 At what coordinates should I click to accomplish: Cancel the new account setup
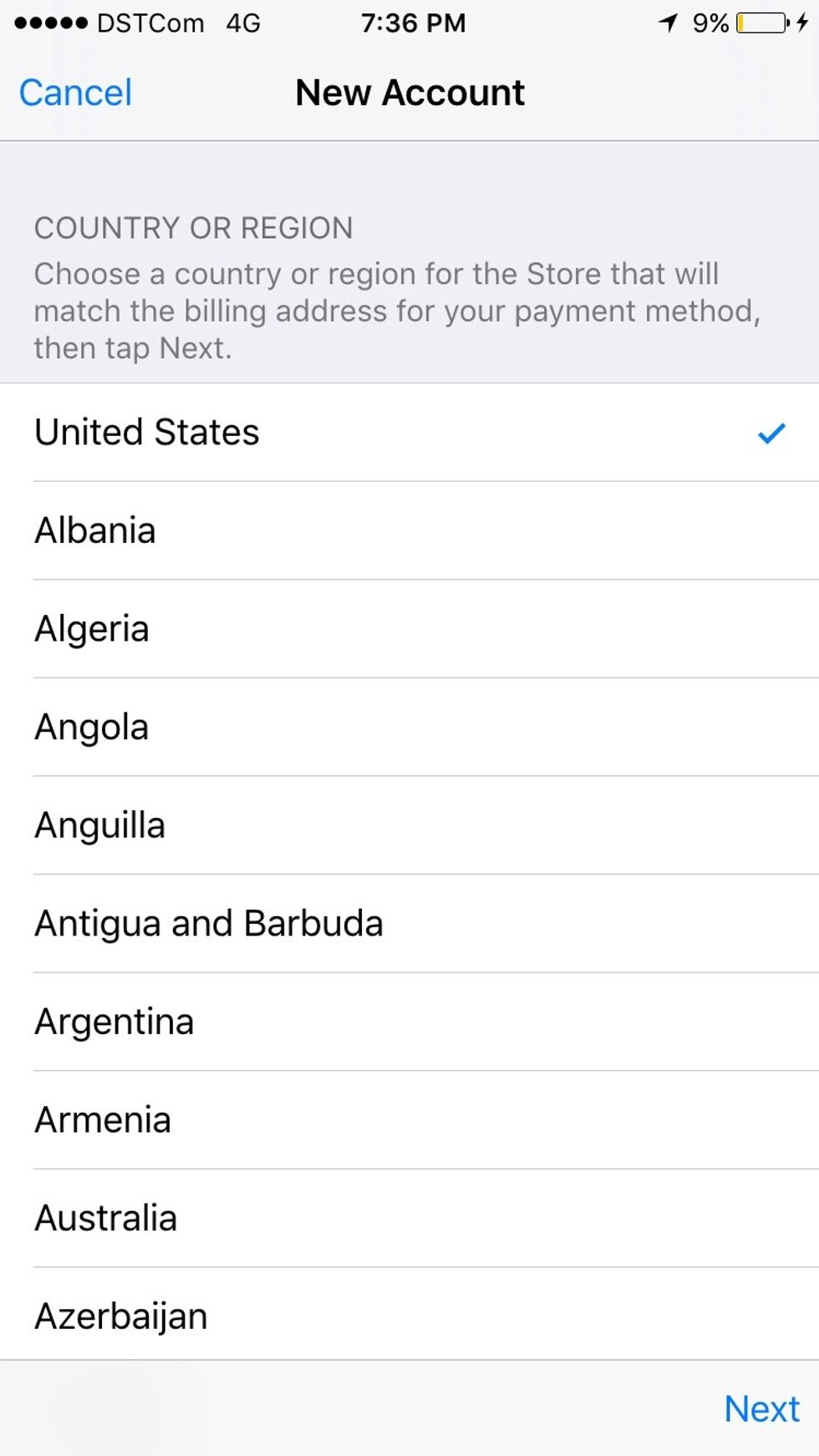[x=75, y=93]
